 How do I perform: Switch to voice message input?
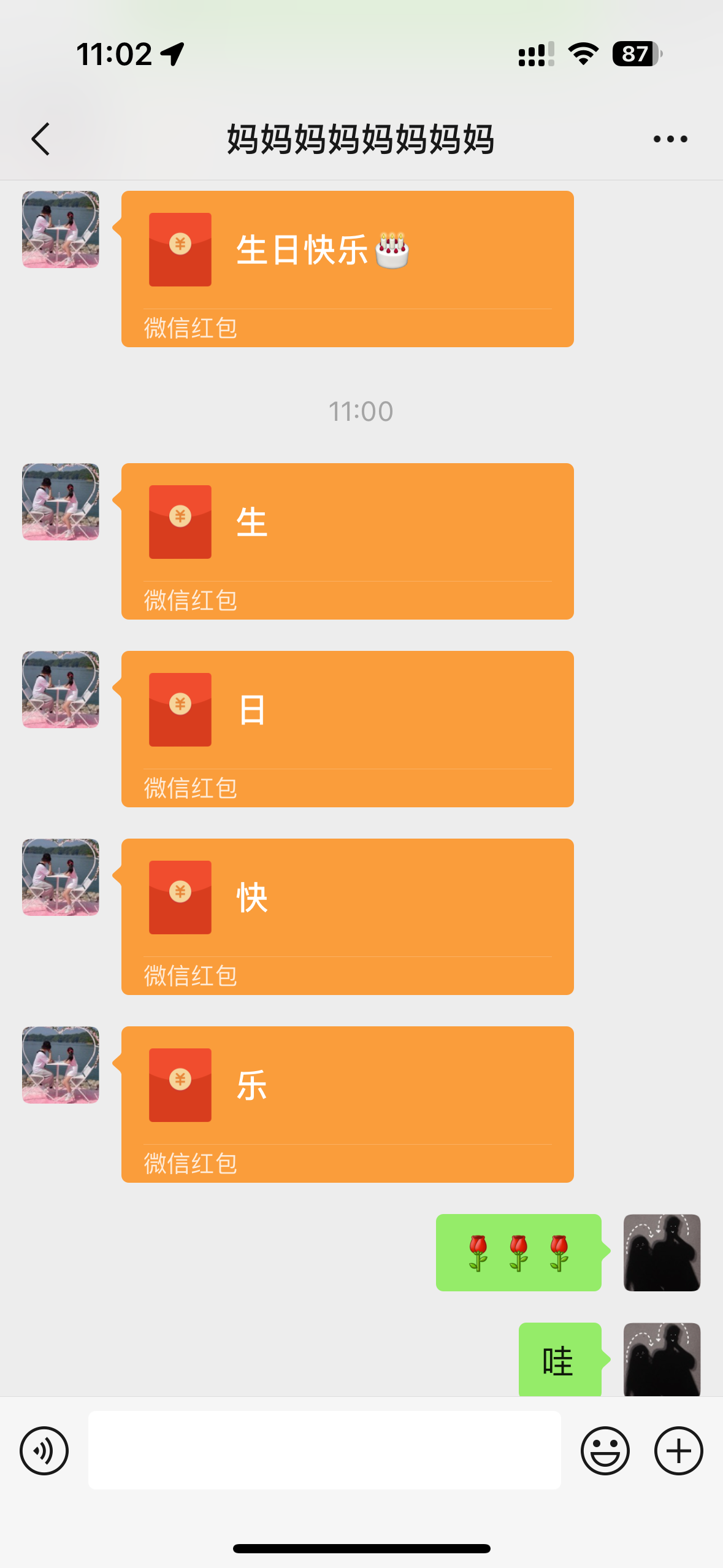[x=44, y=1451]
